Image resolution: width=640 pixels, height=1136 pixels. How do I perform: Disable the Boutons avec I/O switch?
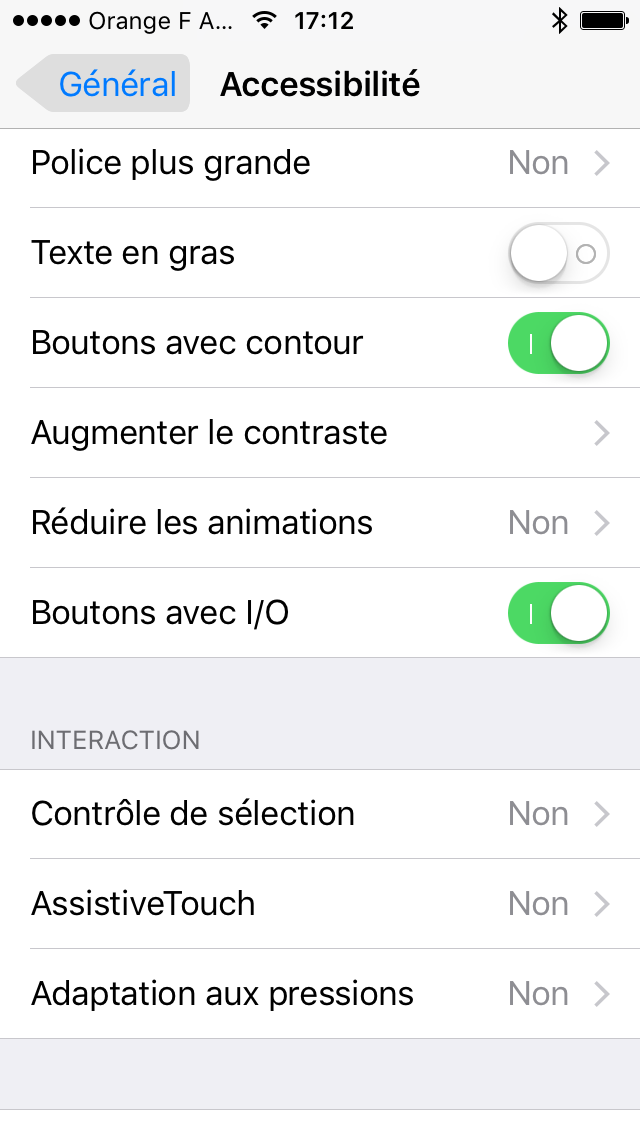[559, 613]
